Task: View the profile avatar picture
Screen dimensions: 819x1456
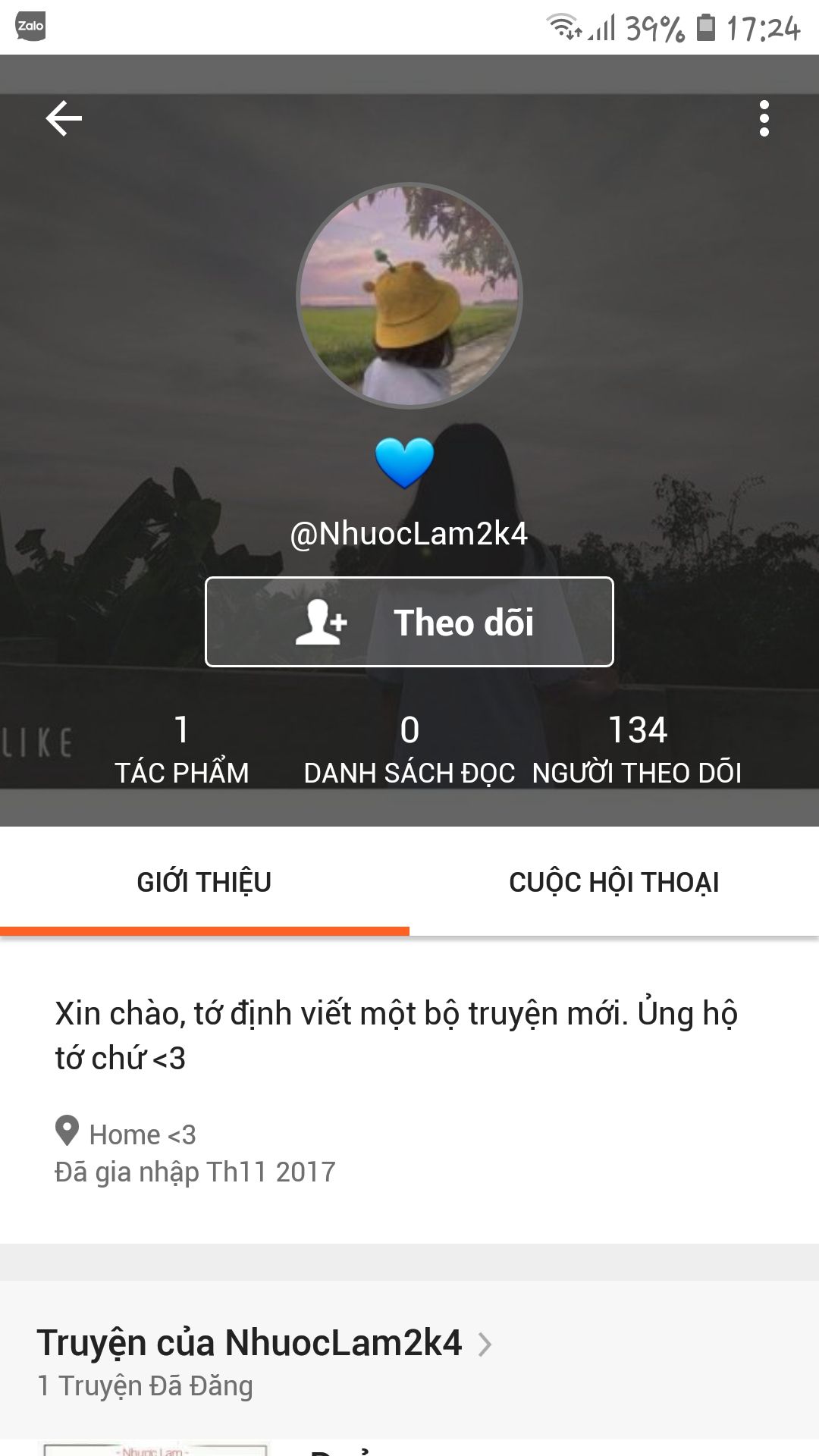Action: tap(409, 296)
